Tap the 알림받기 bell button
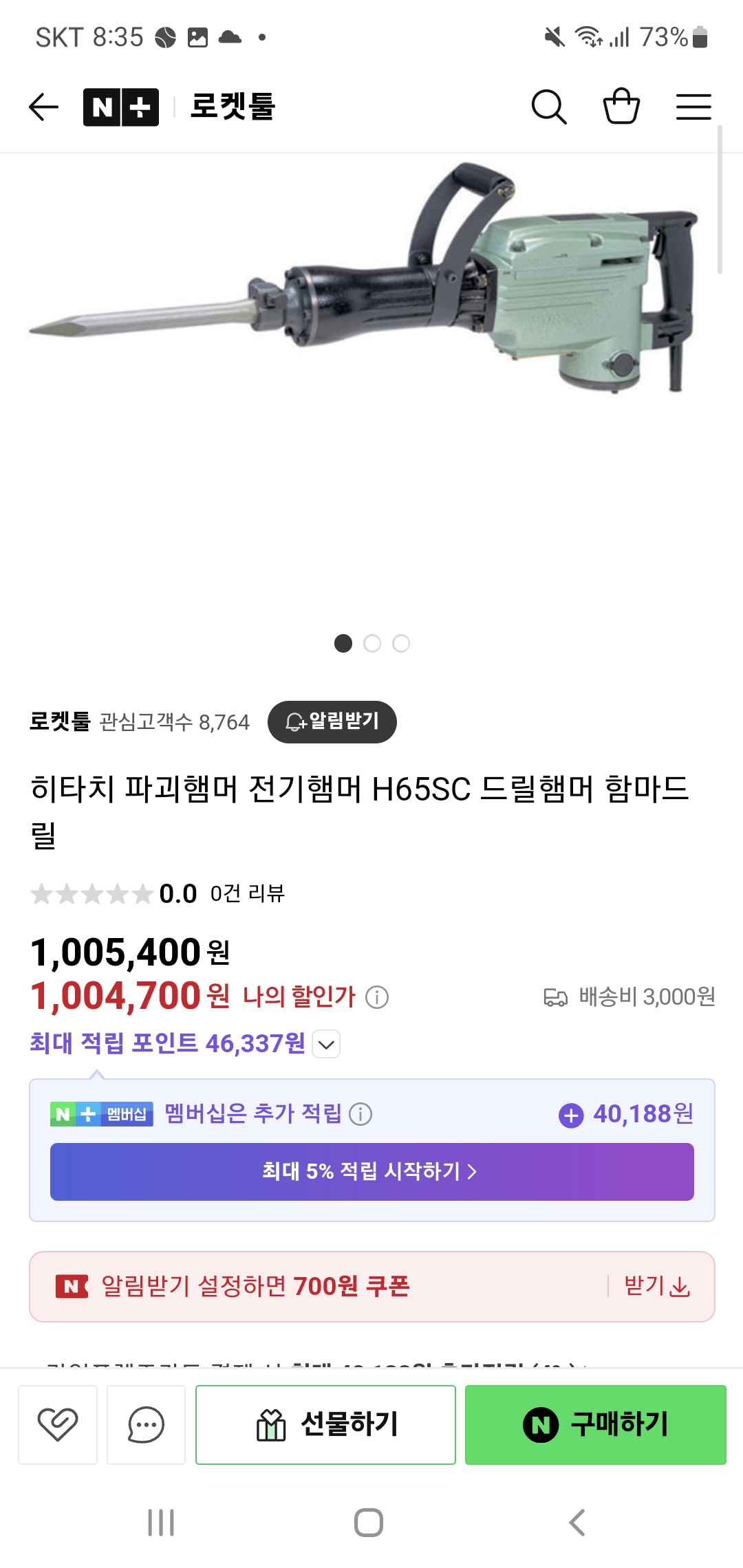This screenshot has height=1568, width=743. tap(332, 722)
